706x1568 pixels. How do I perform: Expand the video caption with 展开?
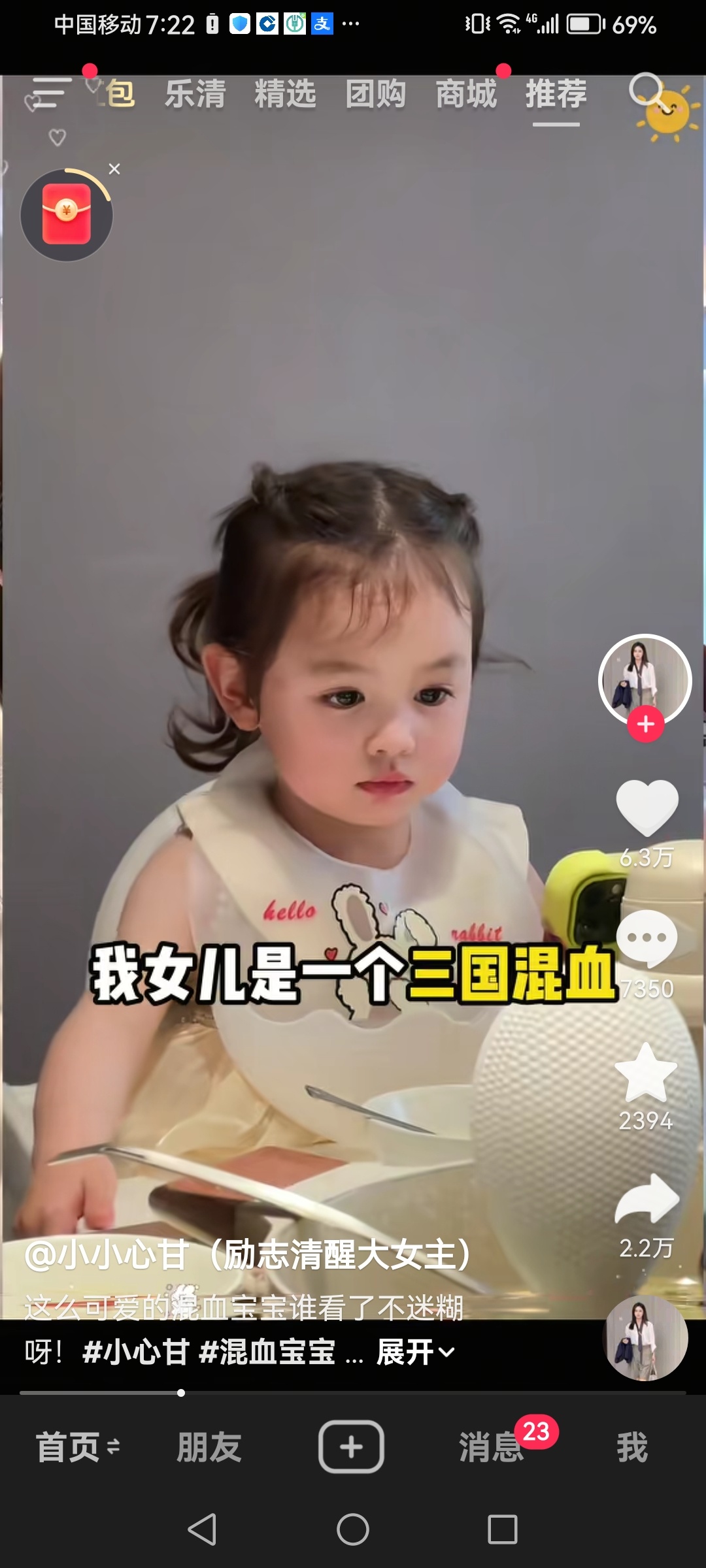414,1352
